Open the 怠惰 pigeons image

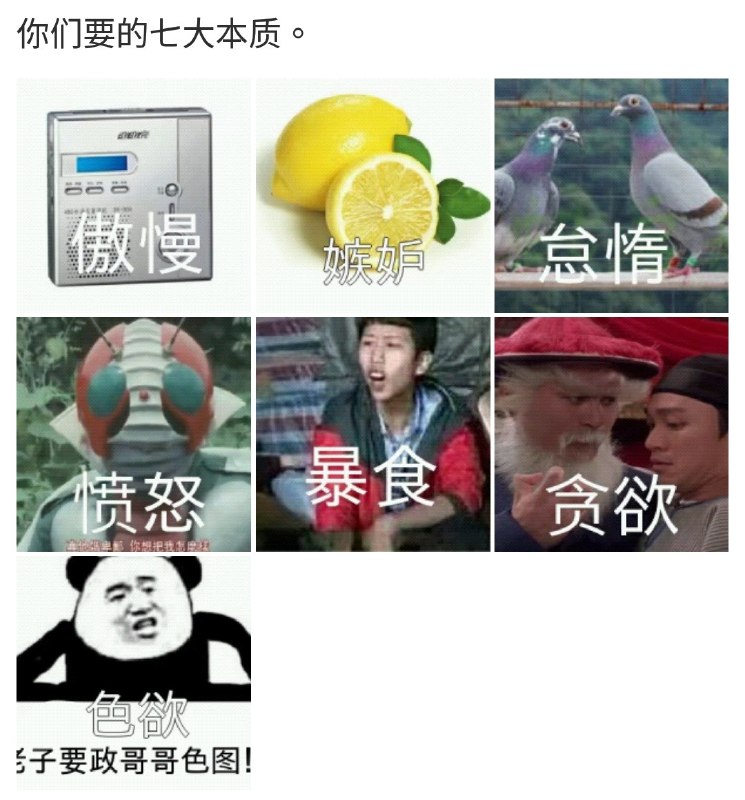click(611, 196)
